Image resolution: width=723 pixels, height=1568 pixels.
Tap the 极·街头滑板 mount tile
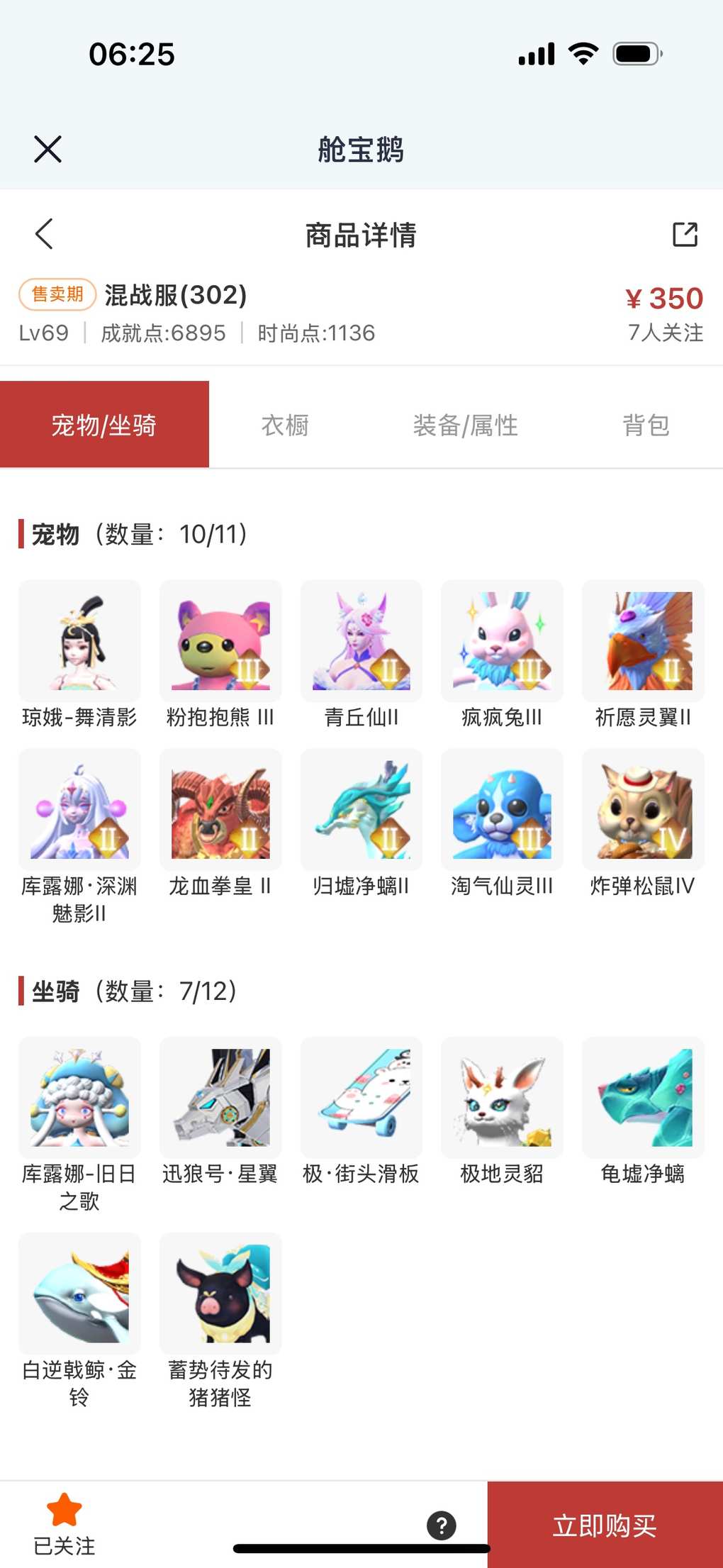[361, 1098]
